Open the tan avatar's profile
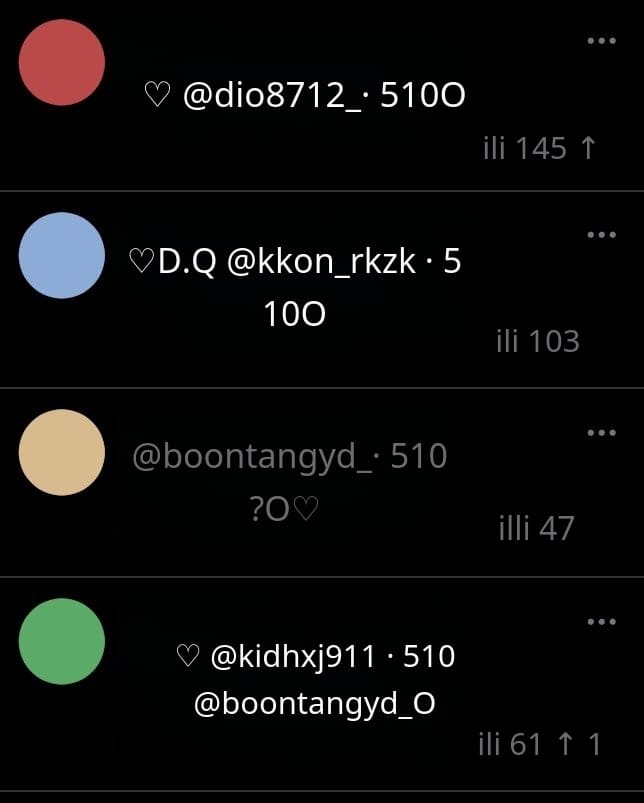 [62, 452]
